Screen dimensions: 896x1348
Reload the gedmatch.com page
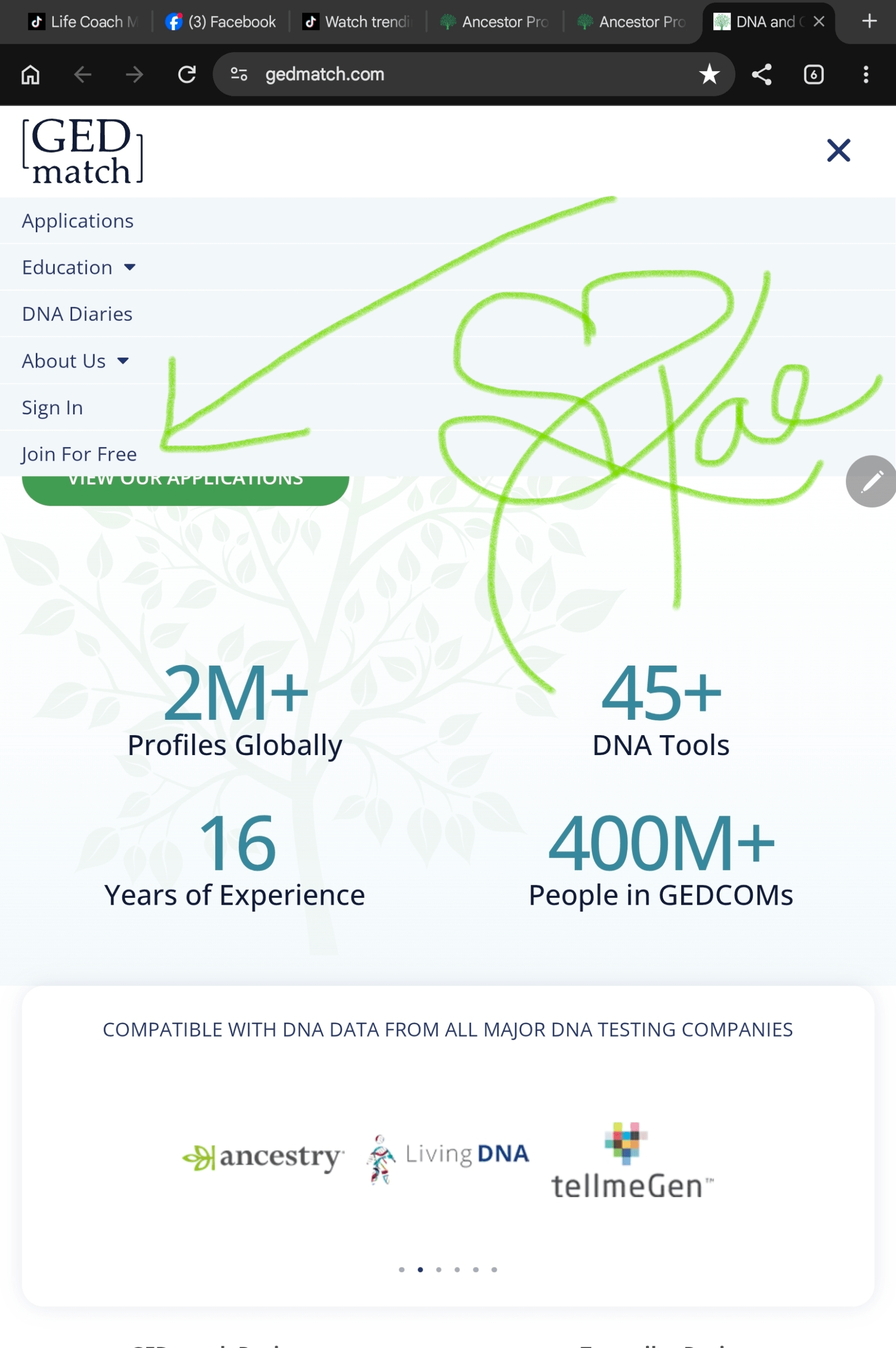click(187, 74)
